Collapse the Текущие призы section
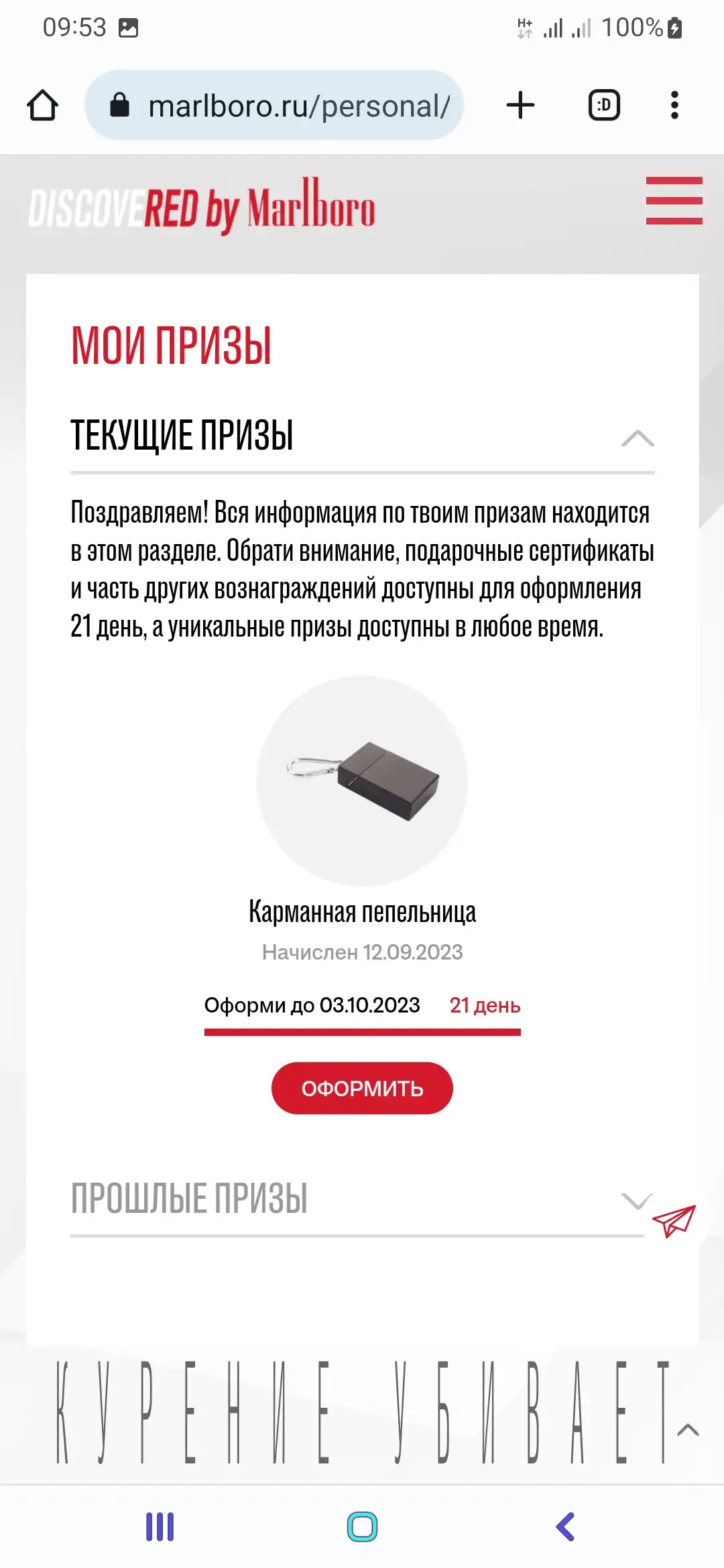The image size is (724, 1568). tap(638, 438)
